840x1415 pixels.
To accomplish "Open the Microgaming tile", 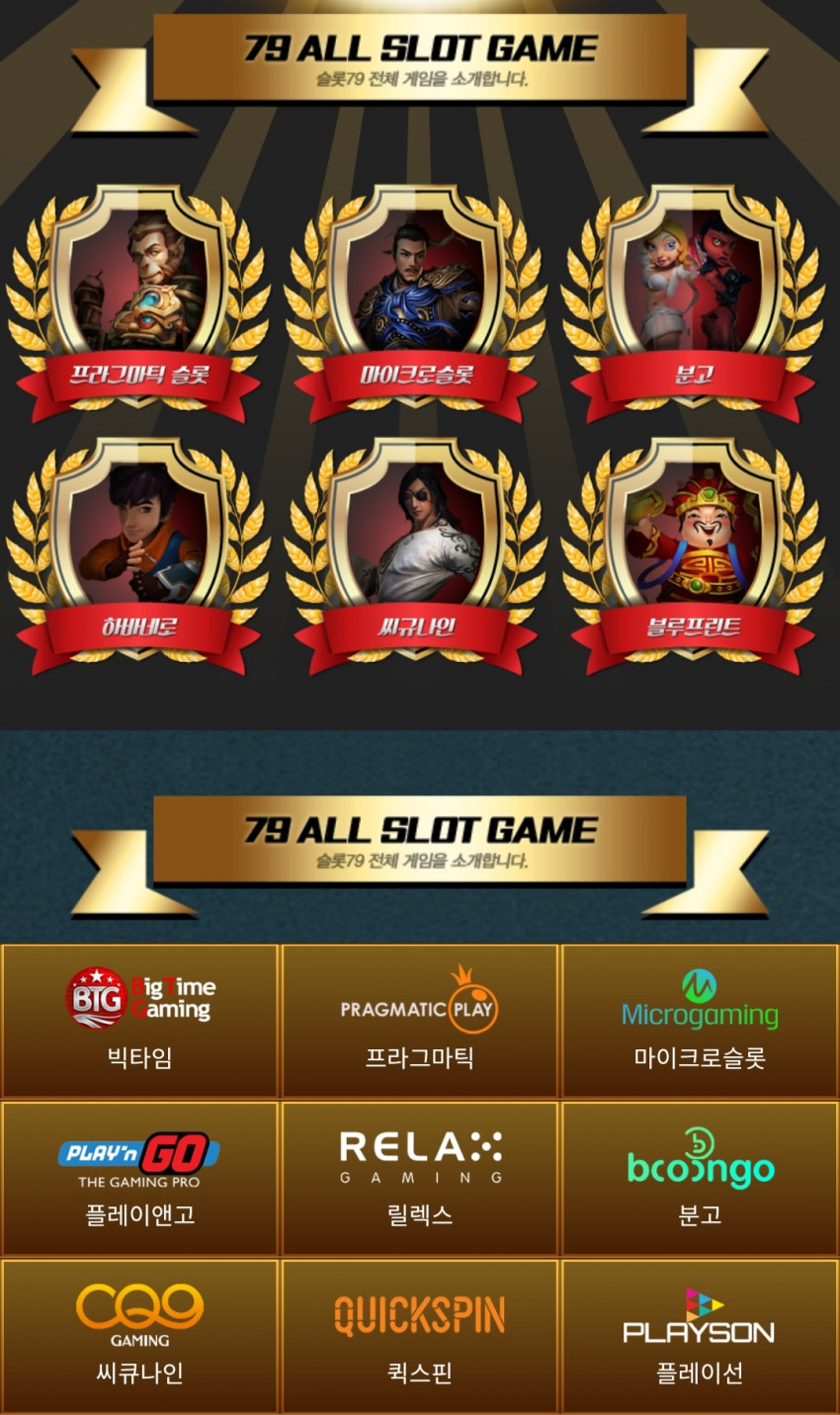I will coord(700,1021).
